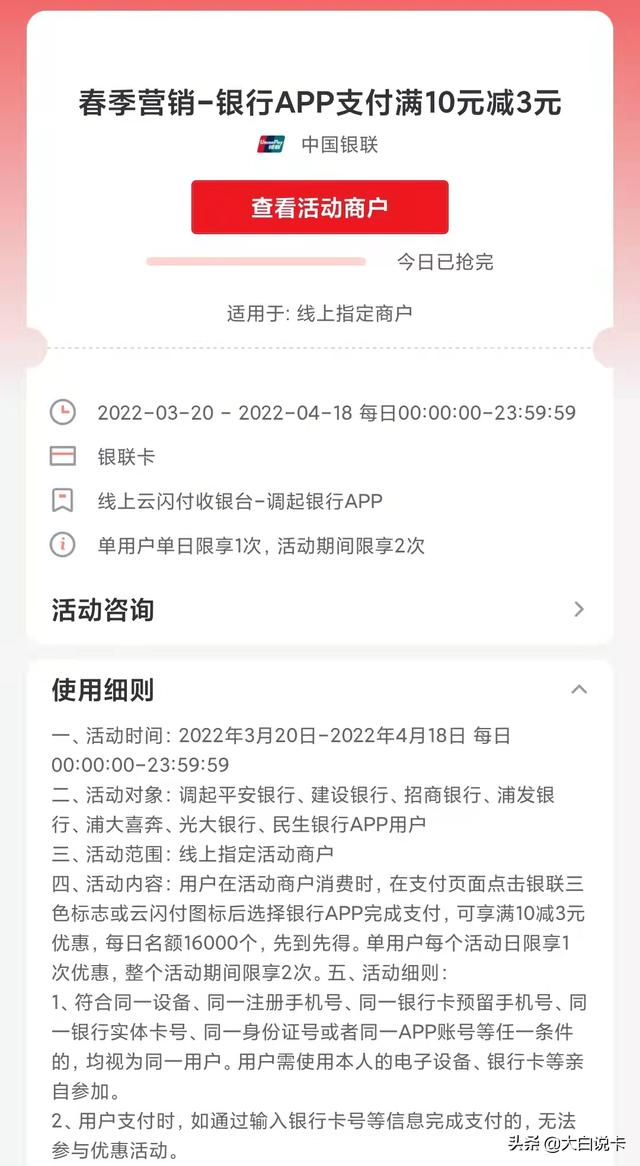Tap the 查看活动商户 button
The width and height of the screenshot is (640, 1166).
pos(320,207)
